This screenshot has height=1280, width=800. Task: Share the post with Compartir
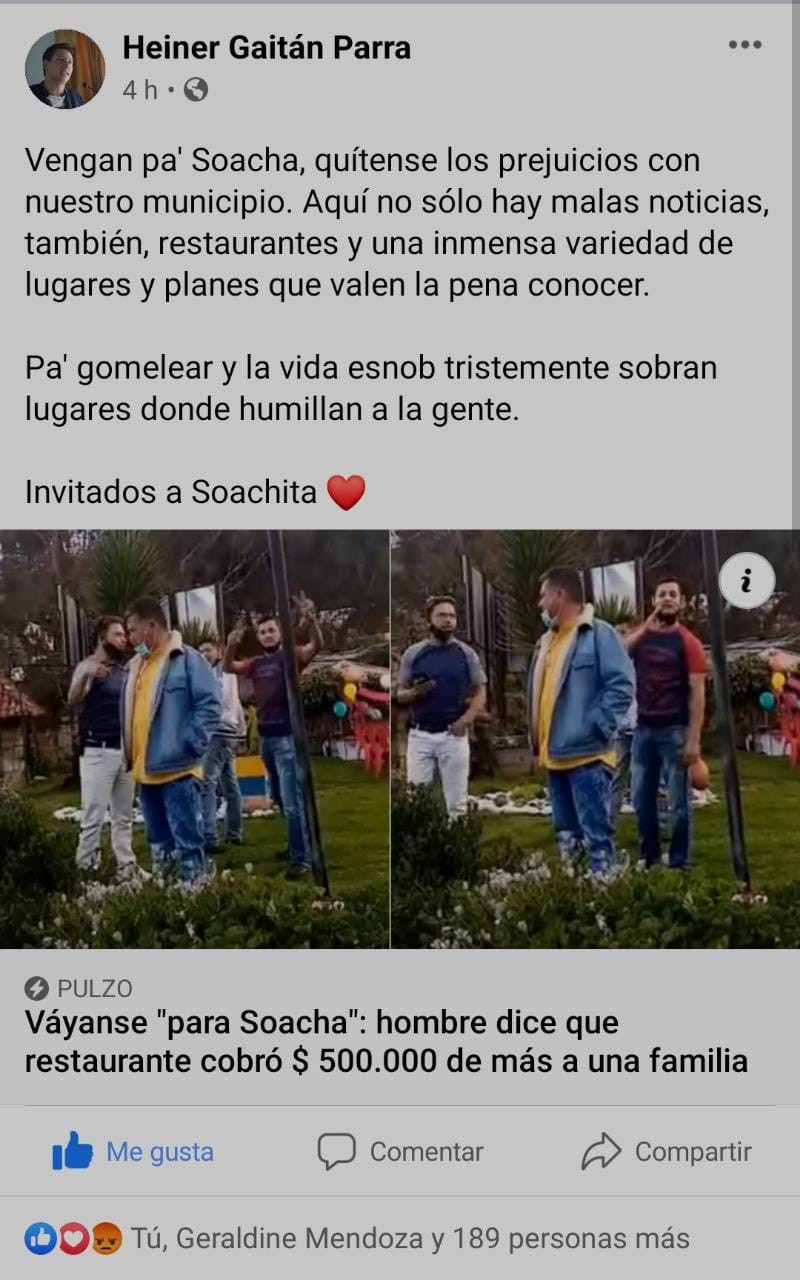tap(666, 1152)
